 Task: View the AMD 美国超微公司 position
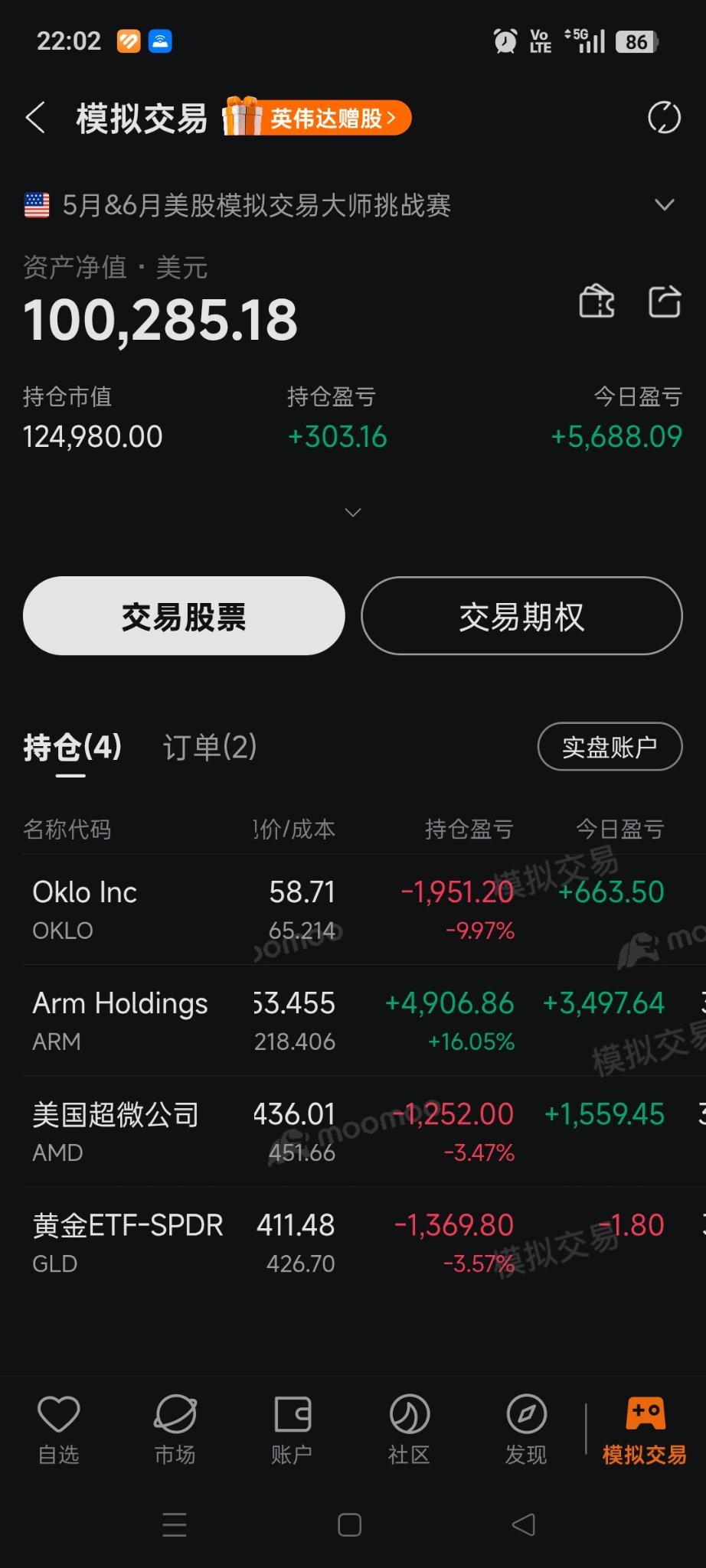click(353, 1132)
